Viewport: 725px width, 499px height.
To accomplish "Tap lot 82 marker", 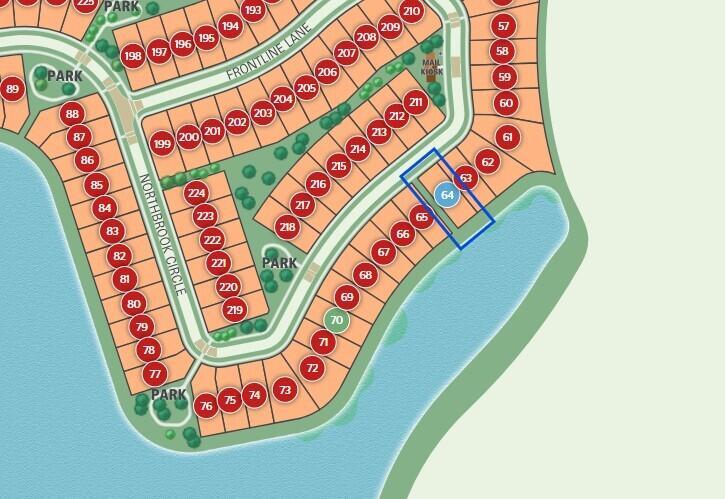I will click(118, 256).
